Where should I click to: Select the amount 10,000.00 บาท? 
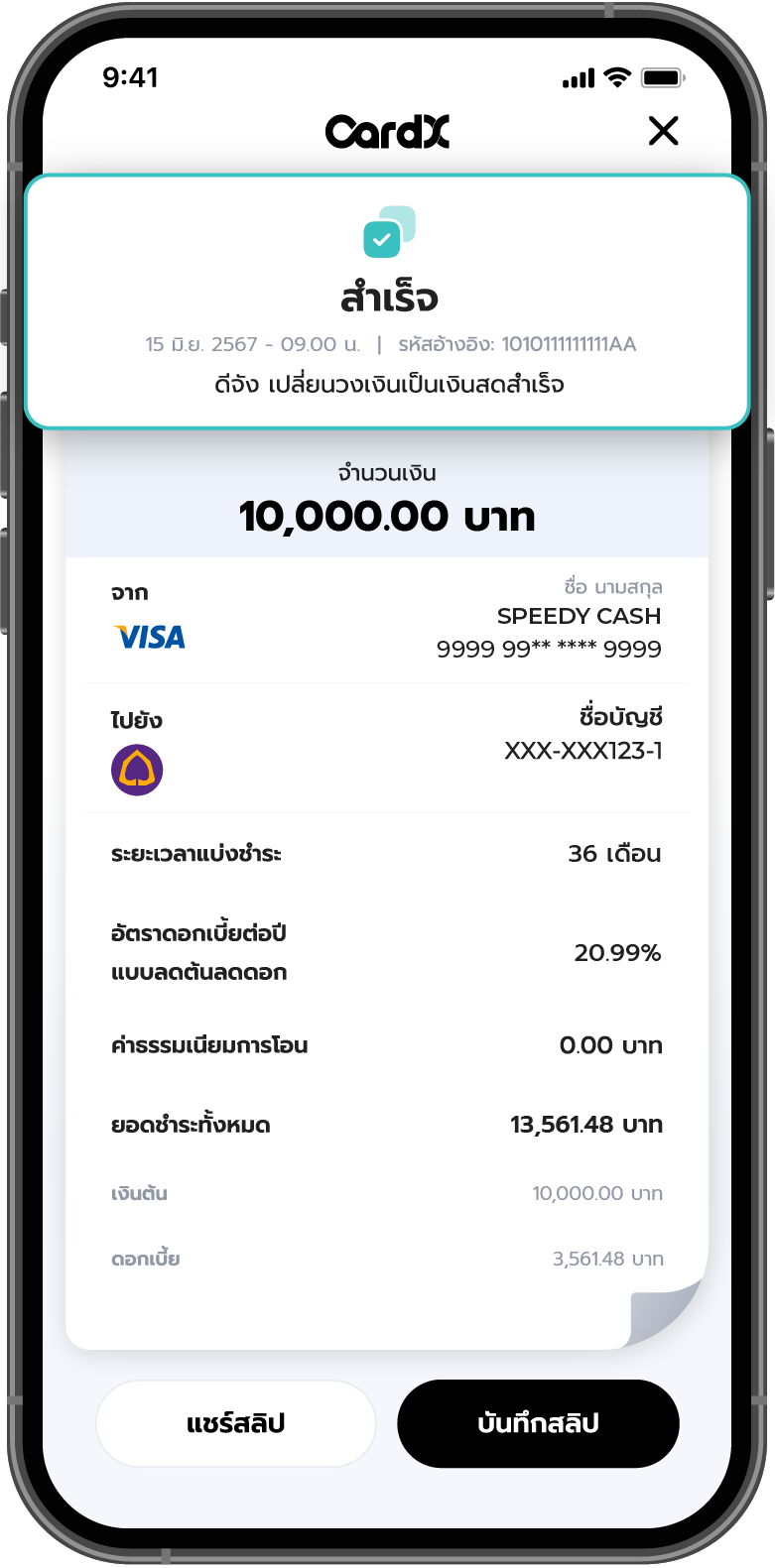point(387,515)
